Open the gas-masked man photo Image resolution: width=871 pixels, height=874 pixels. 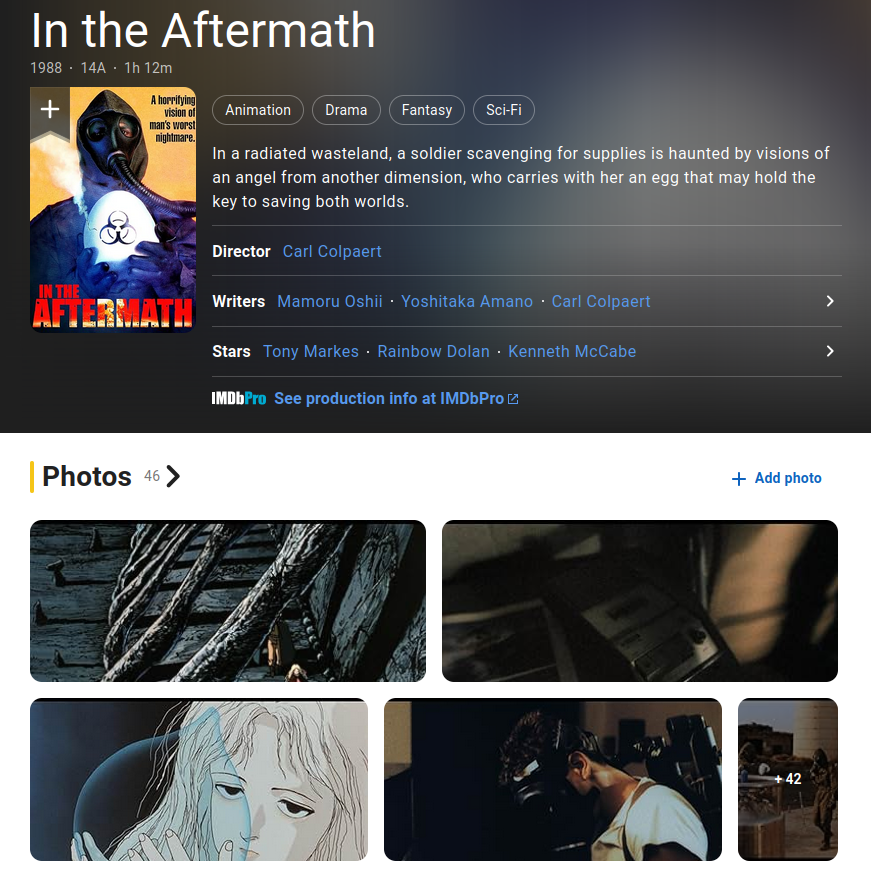pos(552,779)
